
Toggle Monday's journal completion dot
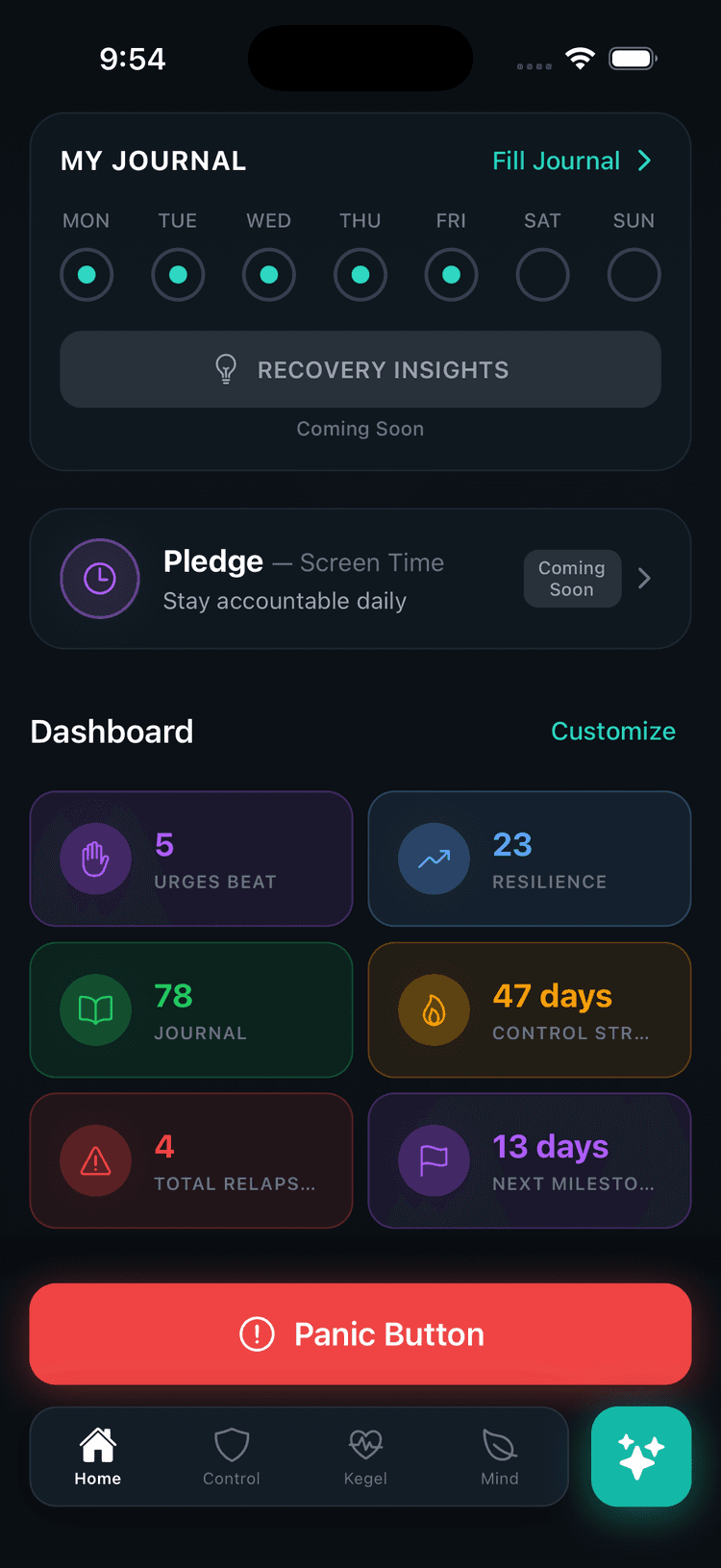click(87, 274)
